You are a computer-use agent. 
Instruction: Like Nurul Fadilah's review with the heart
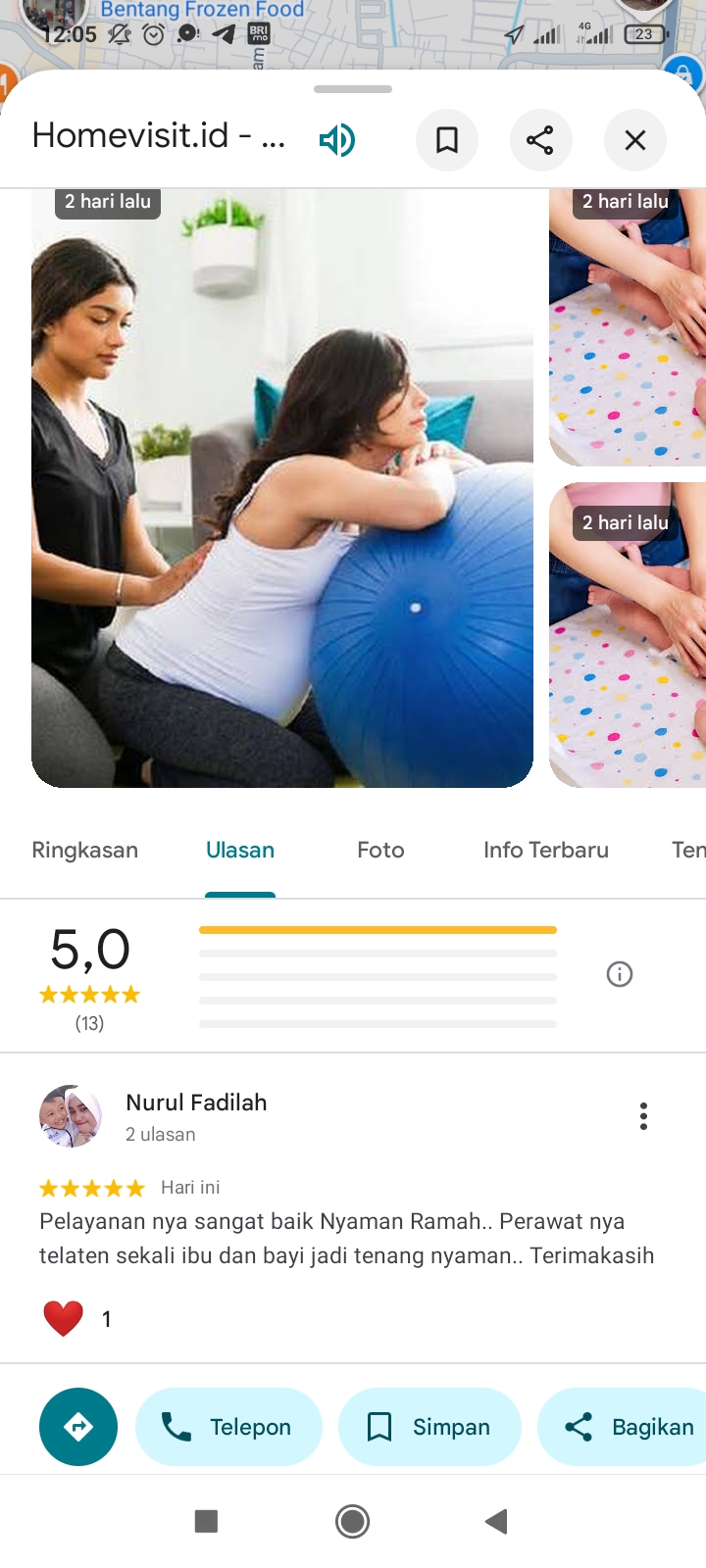[x=64, y=1318]
